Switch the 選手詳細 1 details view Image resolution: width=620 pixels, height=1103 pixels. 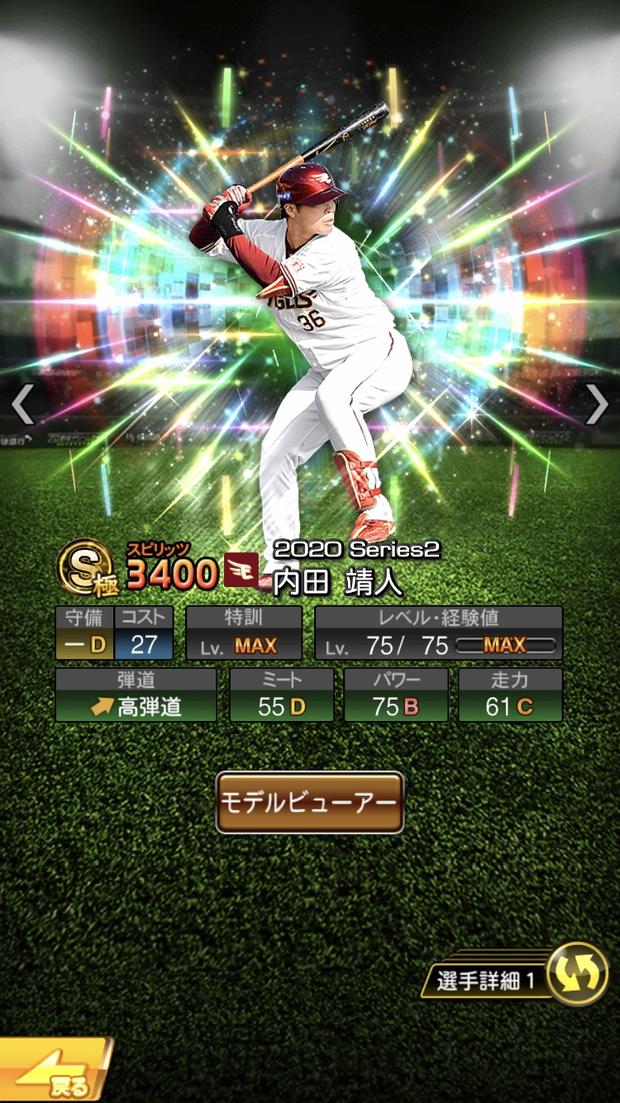point(577,974)
